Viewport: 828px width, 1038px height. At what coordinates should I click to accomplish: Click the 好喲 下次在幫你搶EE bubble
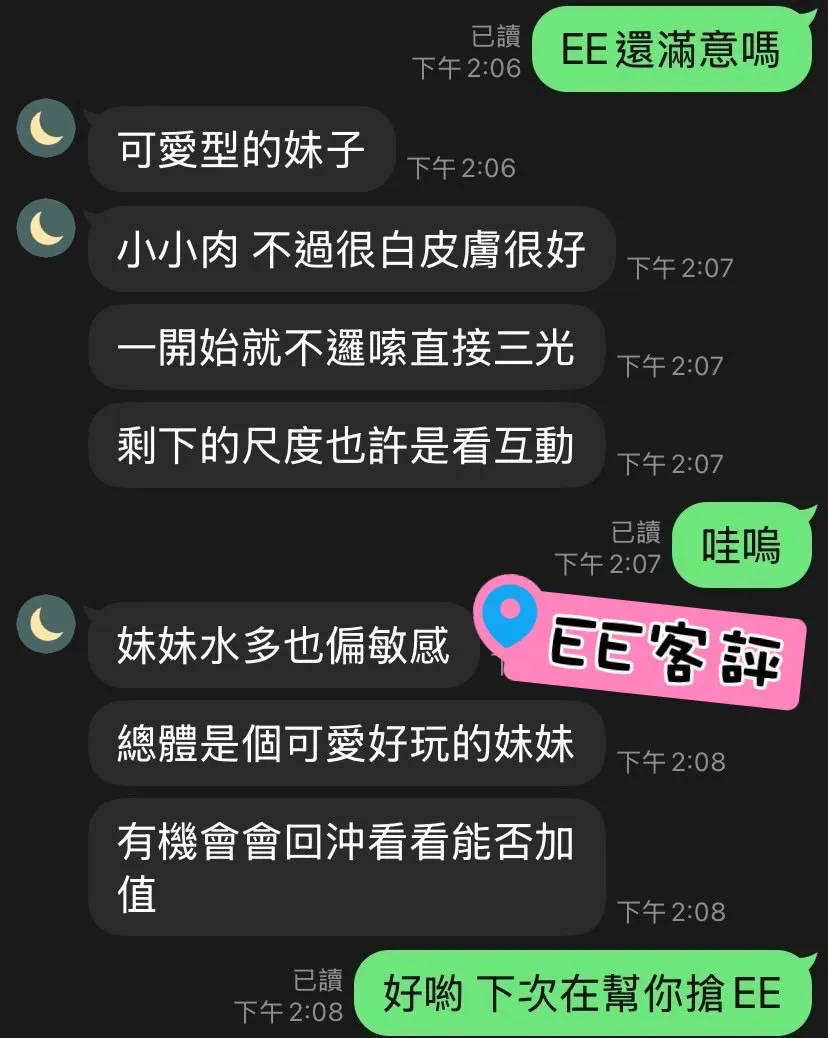tap(590, 993)
